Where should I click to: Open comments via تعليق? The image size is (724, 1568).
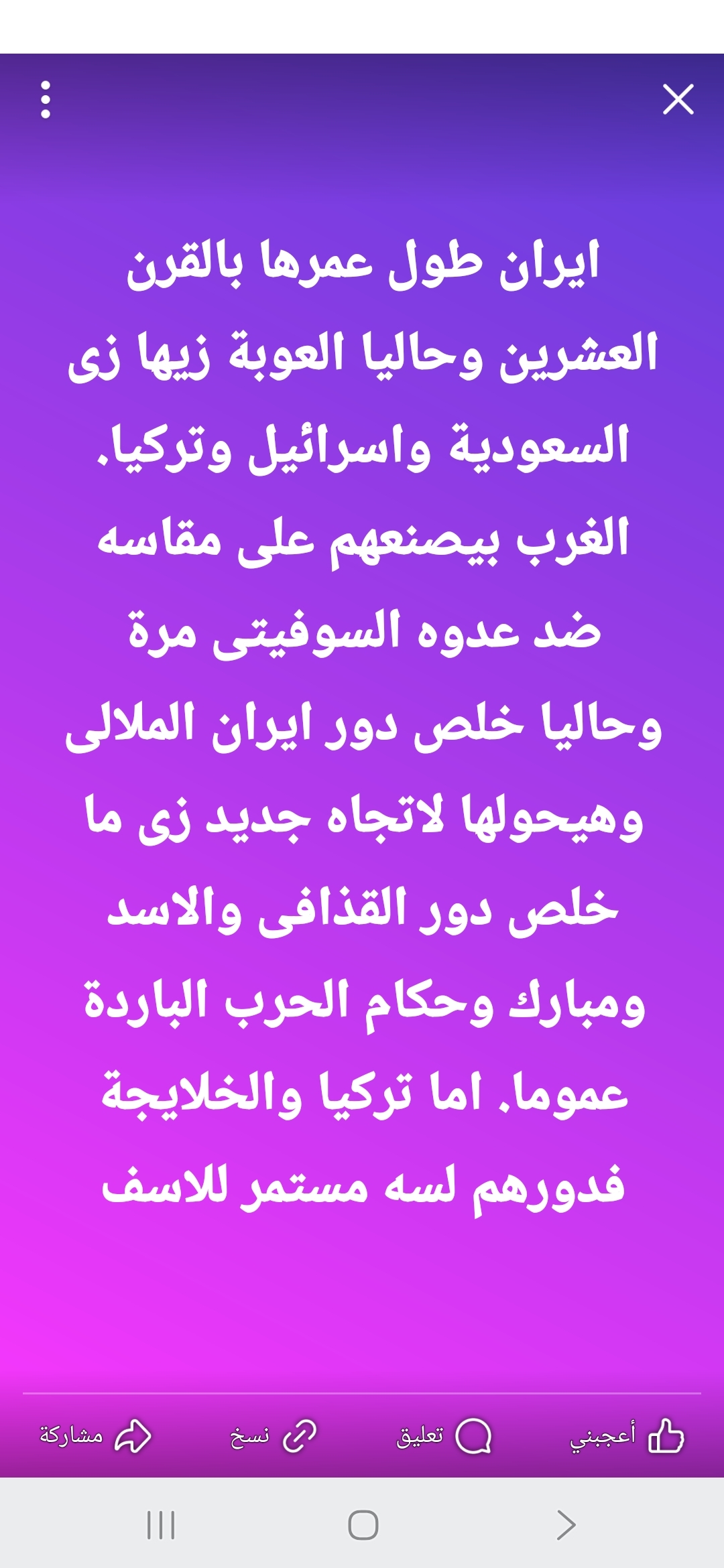(x=444, y=1436)
